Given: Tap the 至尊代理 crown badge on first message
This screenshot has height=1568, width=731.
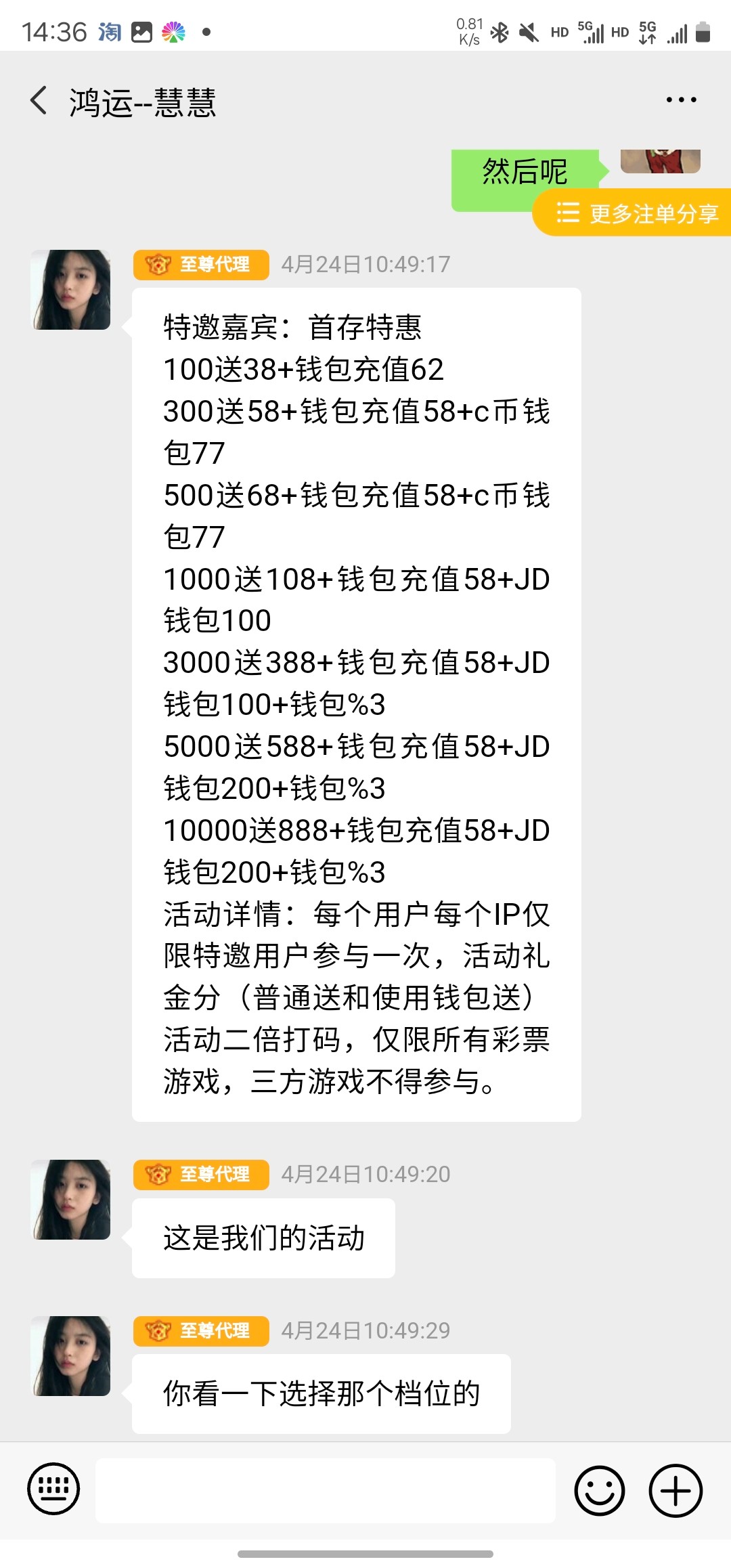Looking at the screenshot, I should [200, 265].
